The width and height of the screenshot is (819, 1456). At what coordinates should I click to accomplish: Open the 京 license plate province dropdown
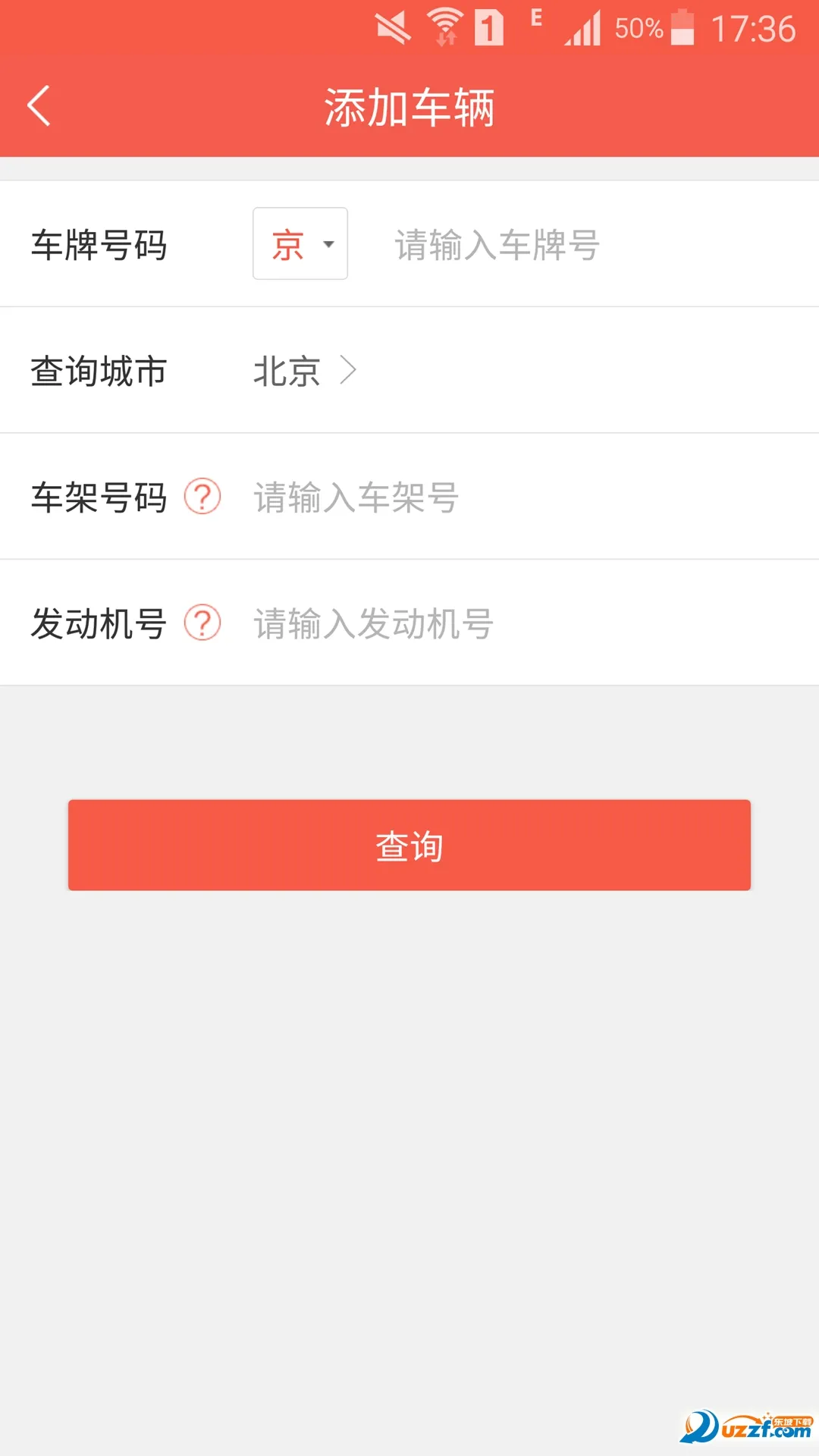click(300, 243)
